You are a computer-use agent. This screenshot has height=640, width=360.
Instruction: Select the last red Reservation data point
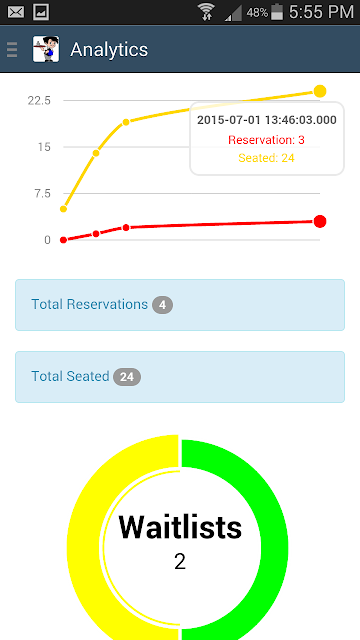tap(320, 222)
